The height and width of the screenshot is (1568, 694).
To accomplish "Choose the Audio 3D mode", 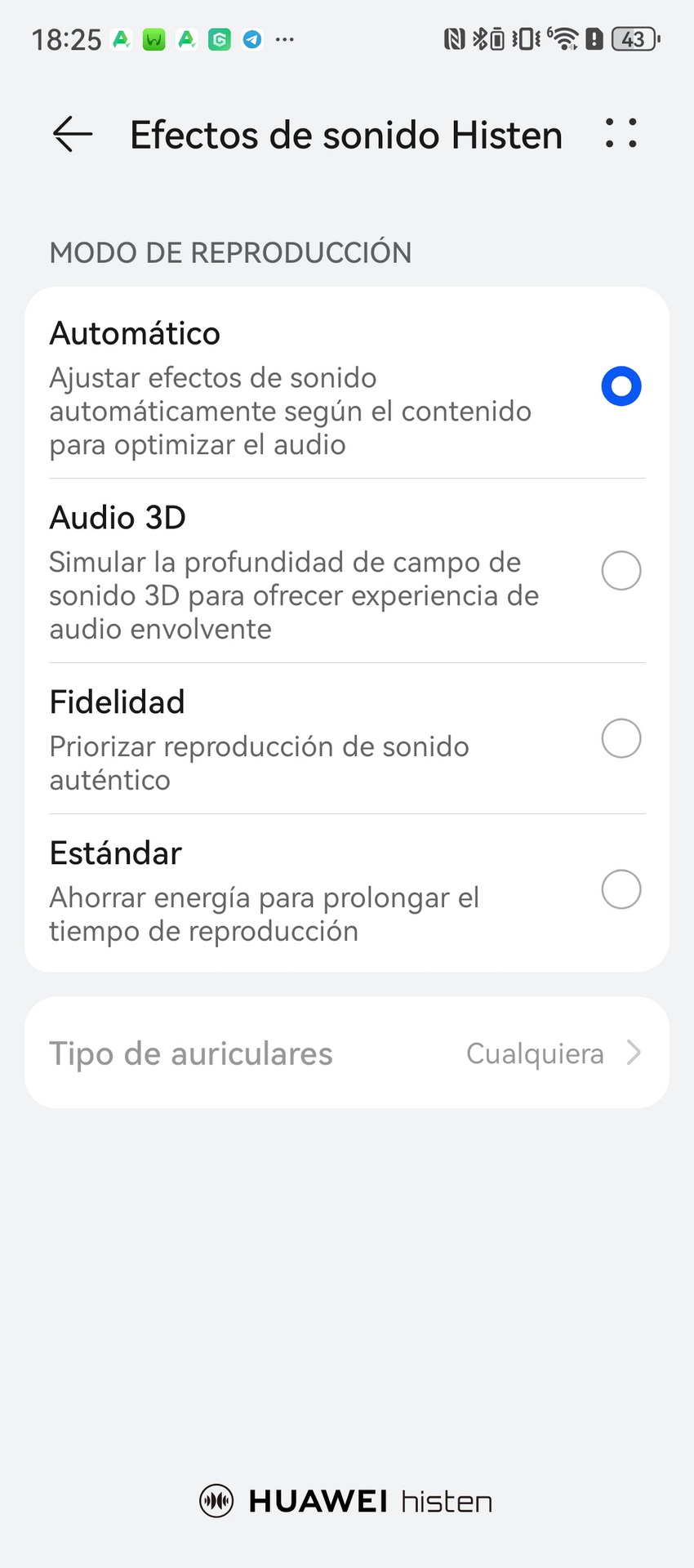I will [347, 571].
